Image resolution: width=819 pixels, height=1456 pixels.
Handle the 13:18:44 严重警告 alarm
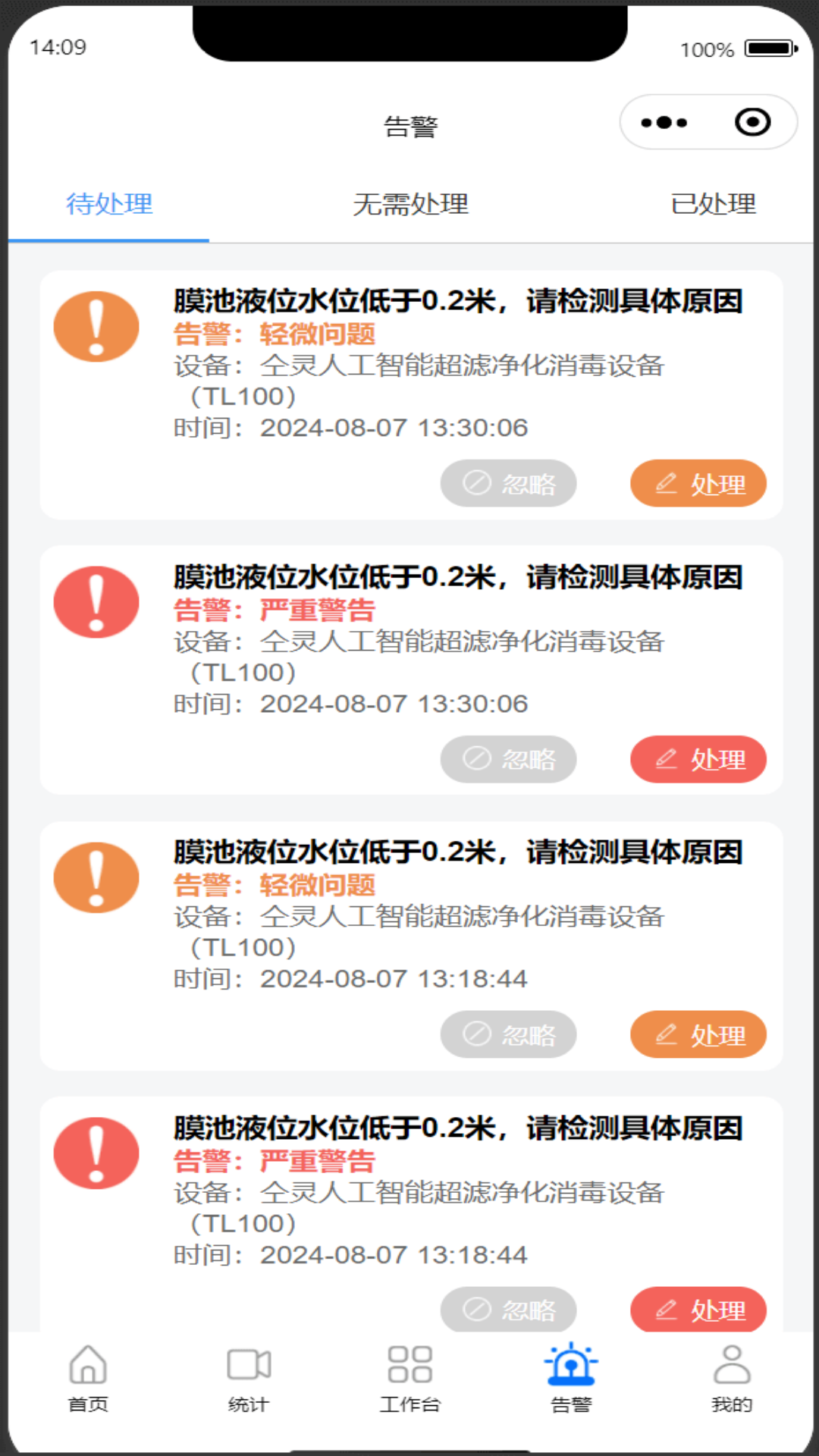[x=698, y=1309]
